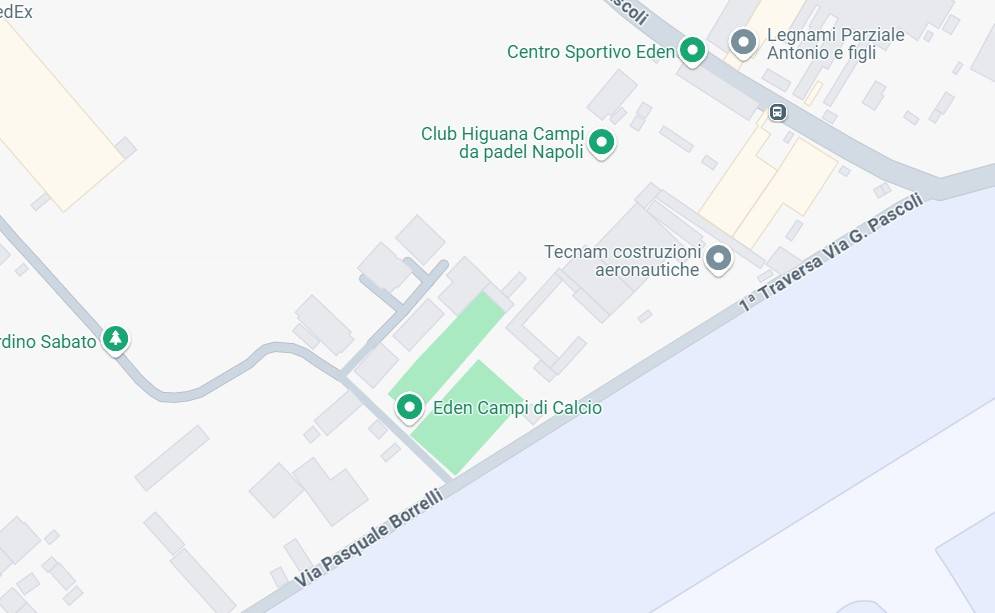Open the Centro Sportivo Eden place marker
This screenshot has height=613, width=995.
[x=692, y=49]
